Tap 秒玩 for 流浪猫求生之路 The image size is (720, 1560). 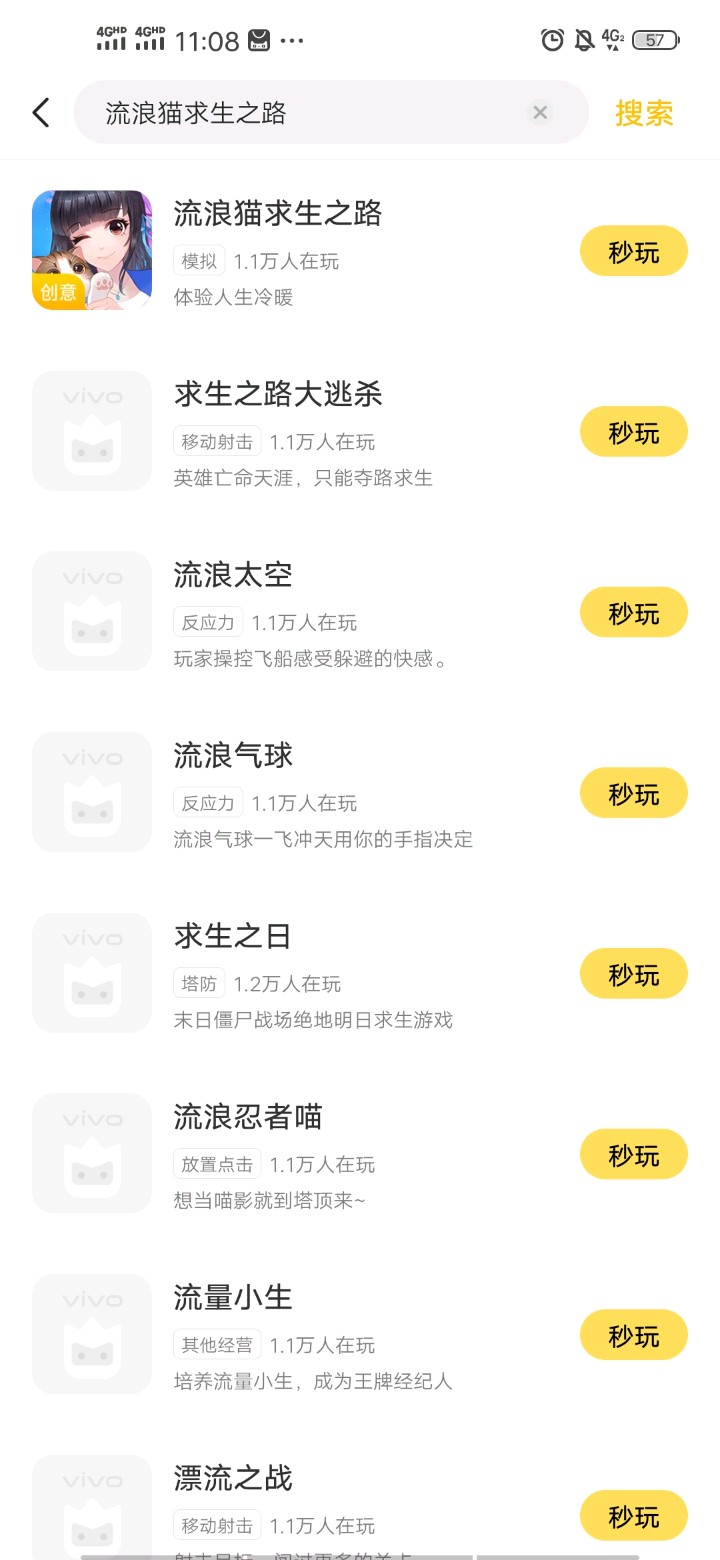pyautogui.click(x=634, y=251)
